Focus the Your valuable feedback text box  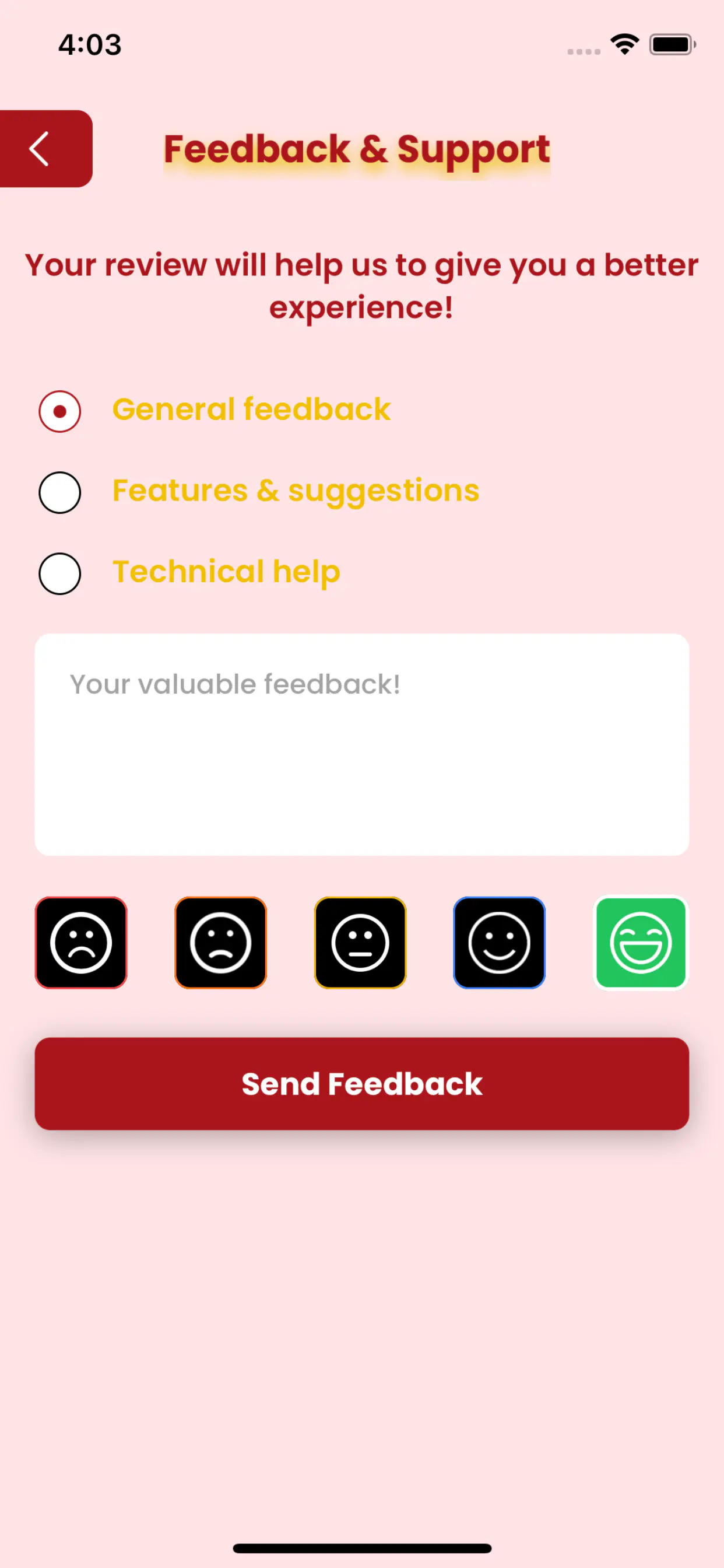tap(361, 744)
